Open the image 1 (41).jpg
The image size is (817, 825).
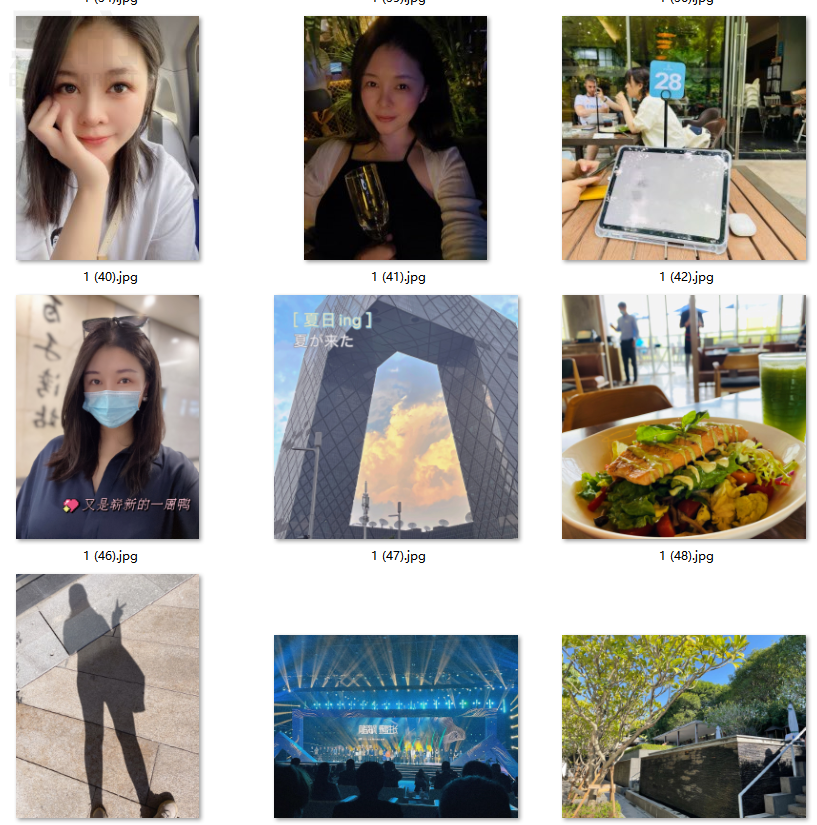click(395, 138)
